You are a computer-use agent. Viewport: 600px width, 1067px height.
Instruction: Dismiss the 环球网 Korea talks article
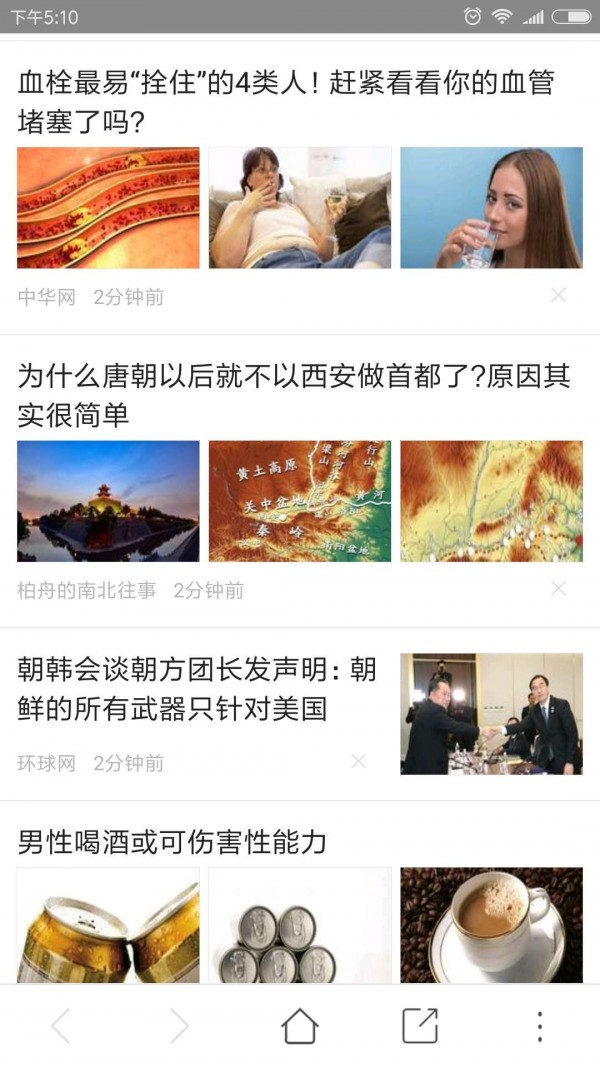(x=359, y=762)
